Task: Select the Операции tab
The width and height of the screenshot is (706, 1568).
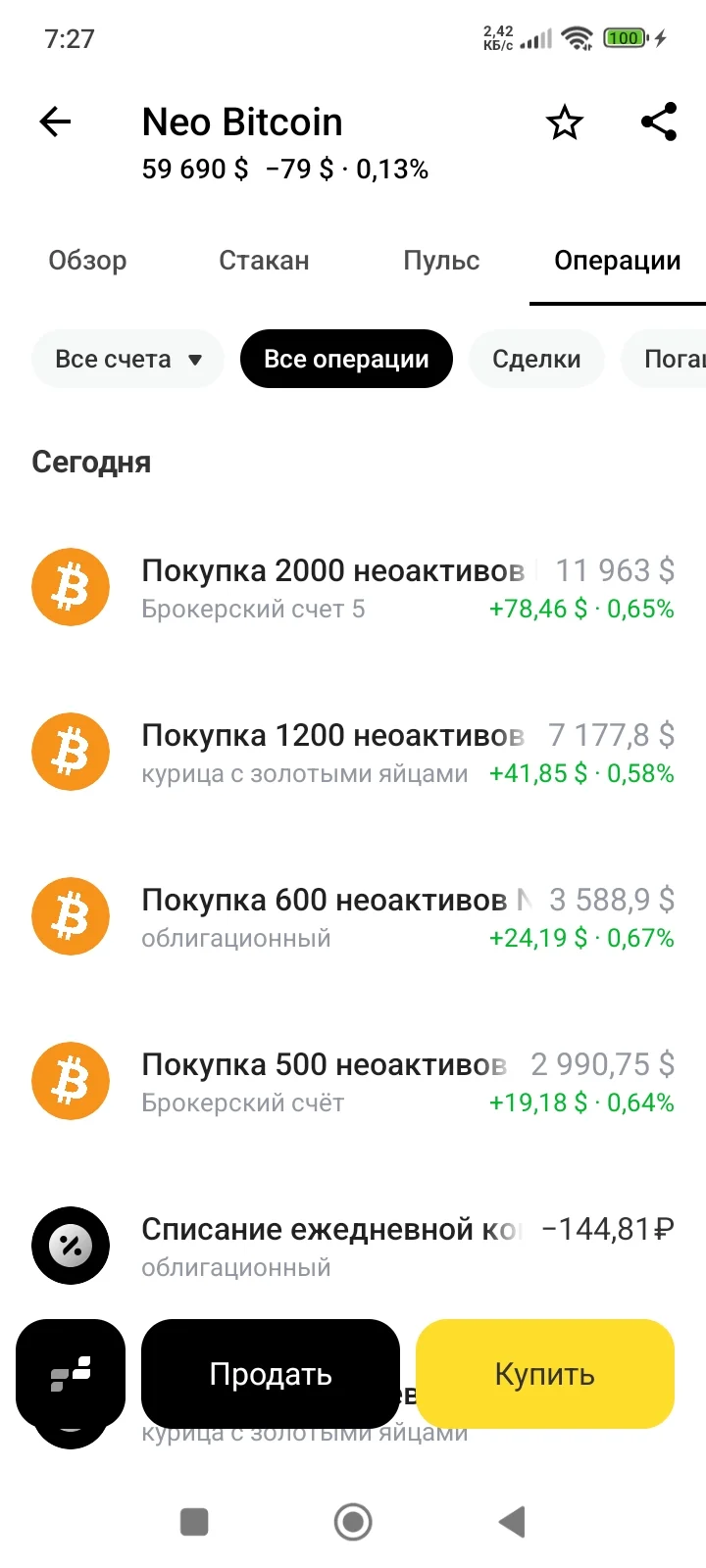Action: coord(618,261)
